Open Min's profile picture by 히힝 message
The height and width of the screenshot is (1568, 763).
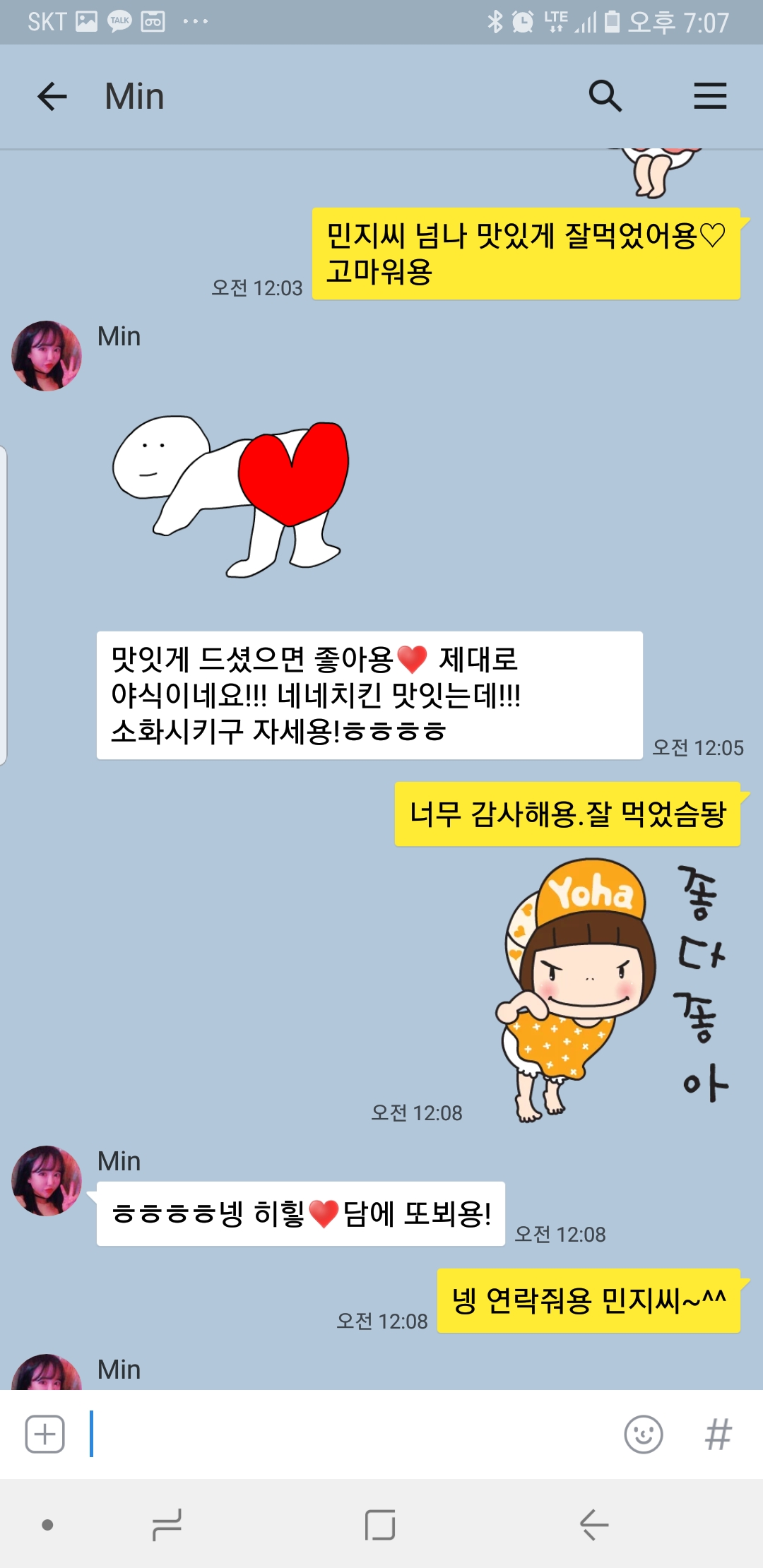point(47,1181)
